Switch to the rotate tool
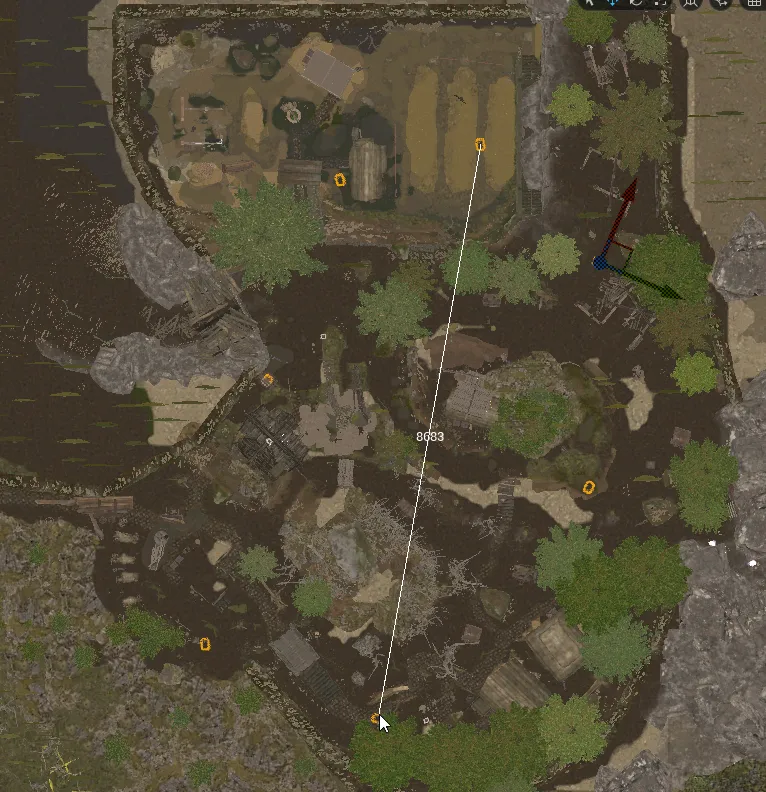Screen dimensions: 766x792 tap(636, 3)
